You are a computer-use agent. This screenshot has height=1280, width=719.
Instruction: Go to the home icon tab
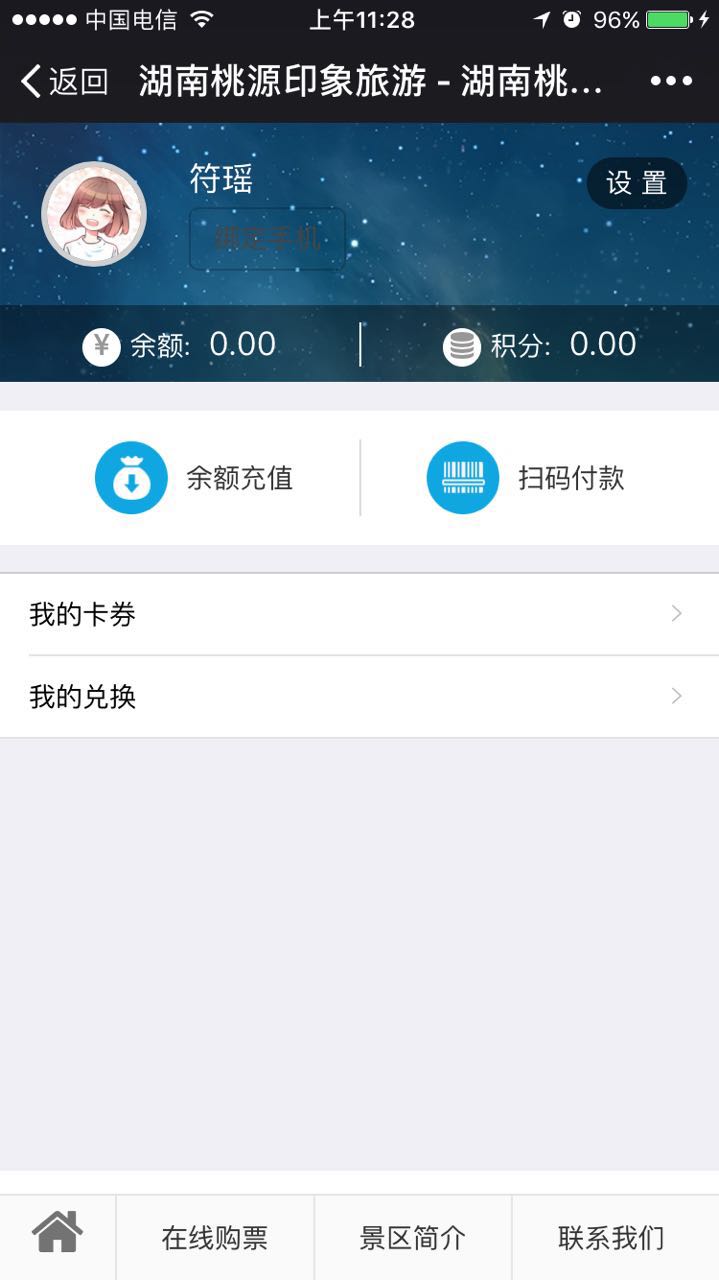click(57, 1237)
